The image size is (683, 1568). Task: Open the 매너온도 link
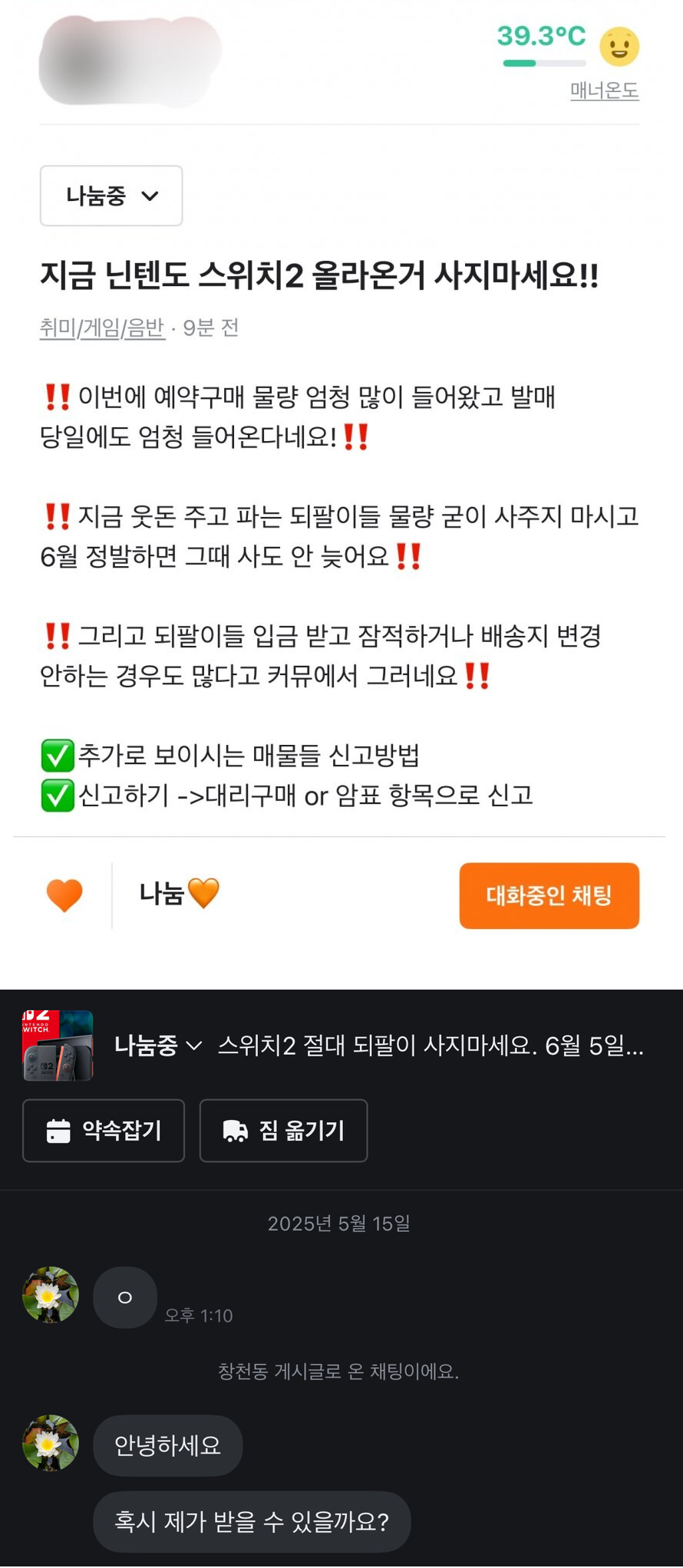pyautogui.click(x=604, y=91)
